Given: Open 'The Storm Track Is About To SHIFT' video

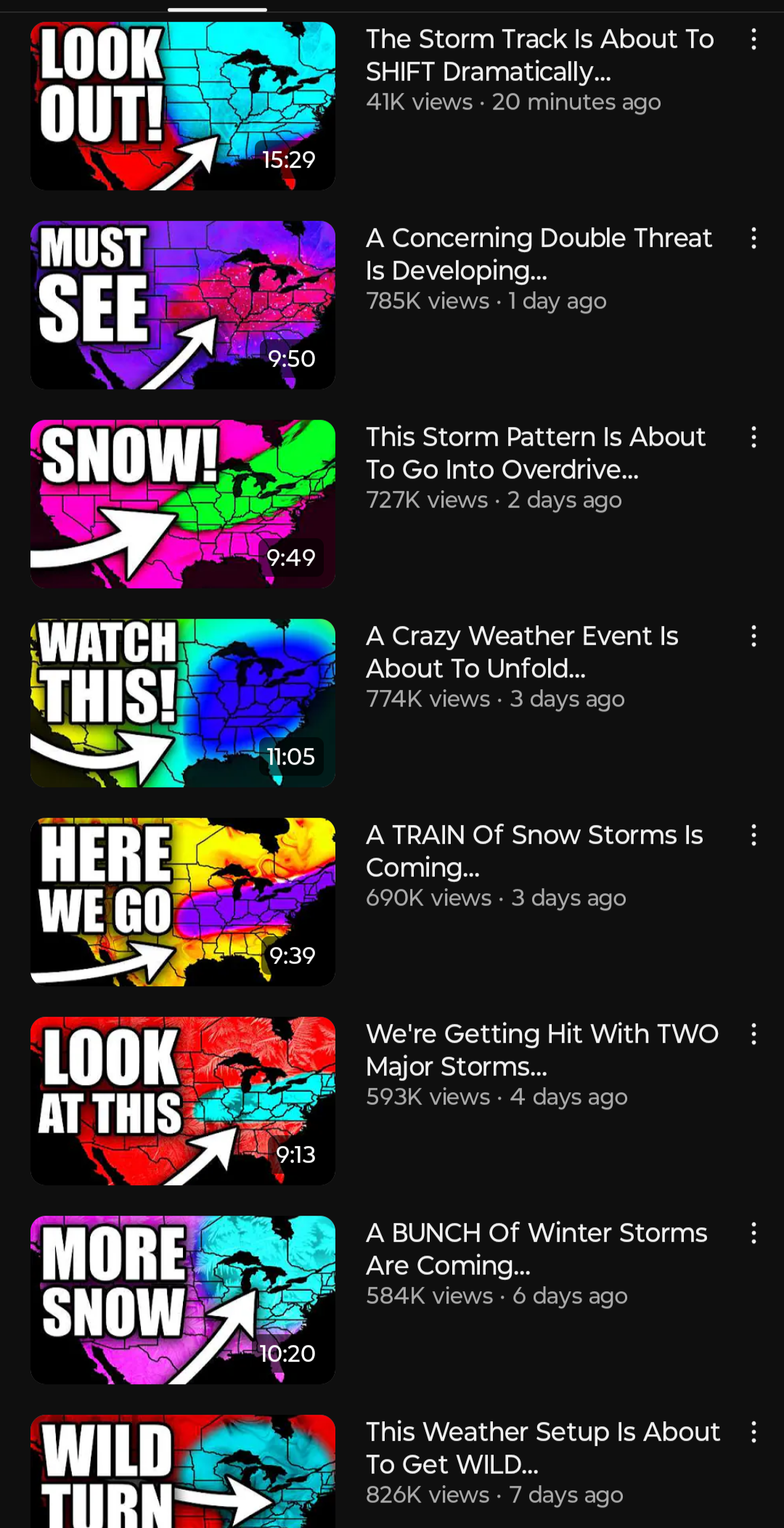Looking at the screenshot, I should pyautogui.click(x=183, y=106).
